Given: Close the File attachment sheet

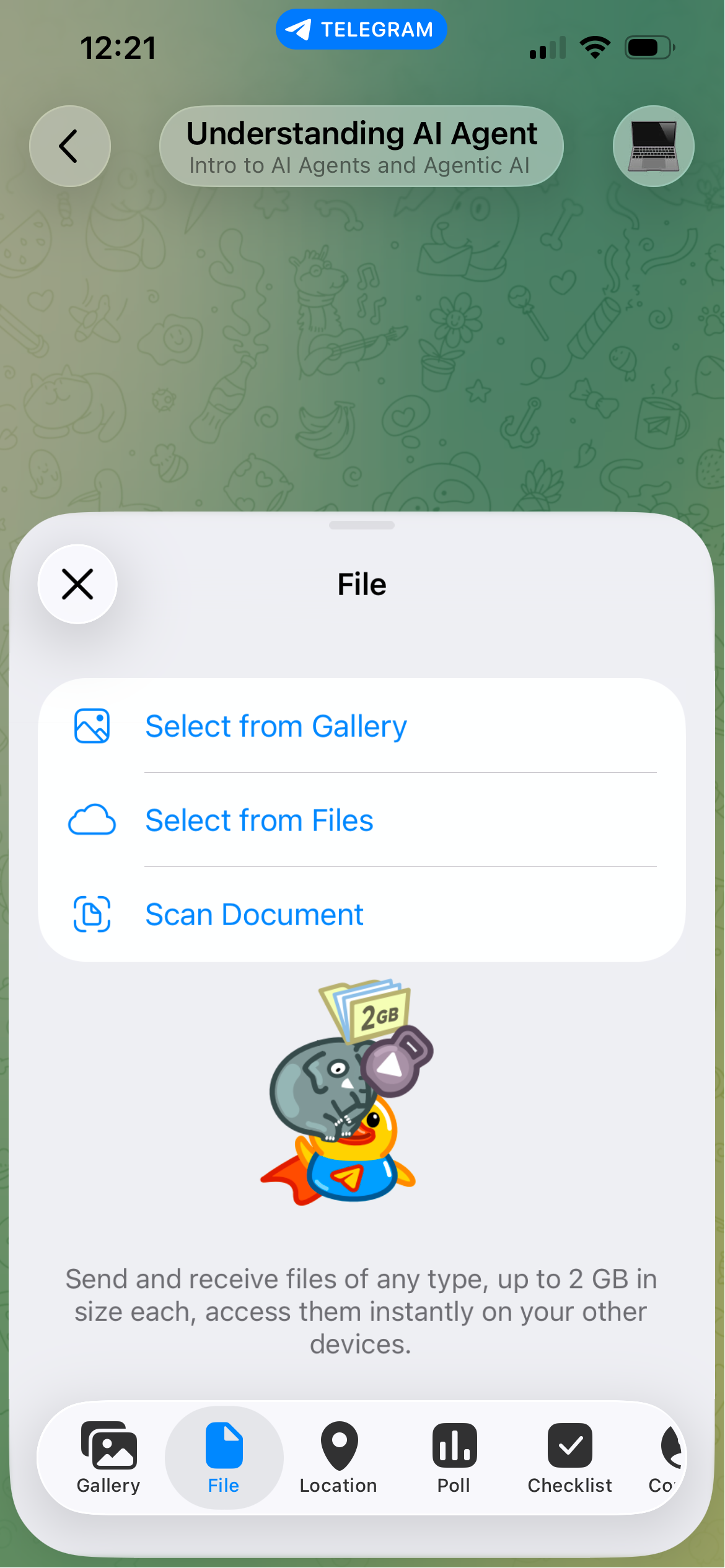Looking at the screenshot, I should pos(77,584).
